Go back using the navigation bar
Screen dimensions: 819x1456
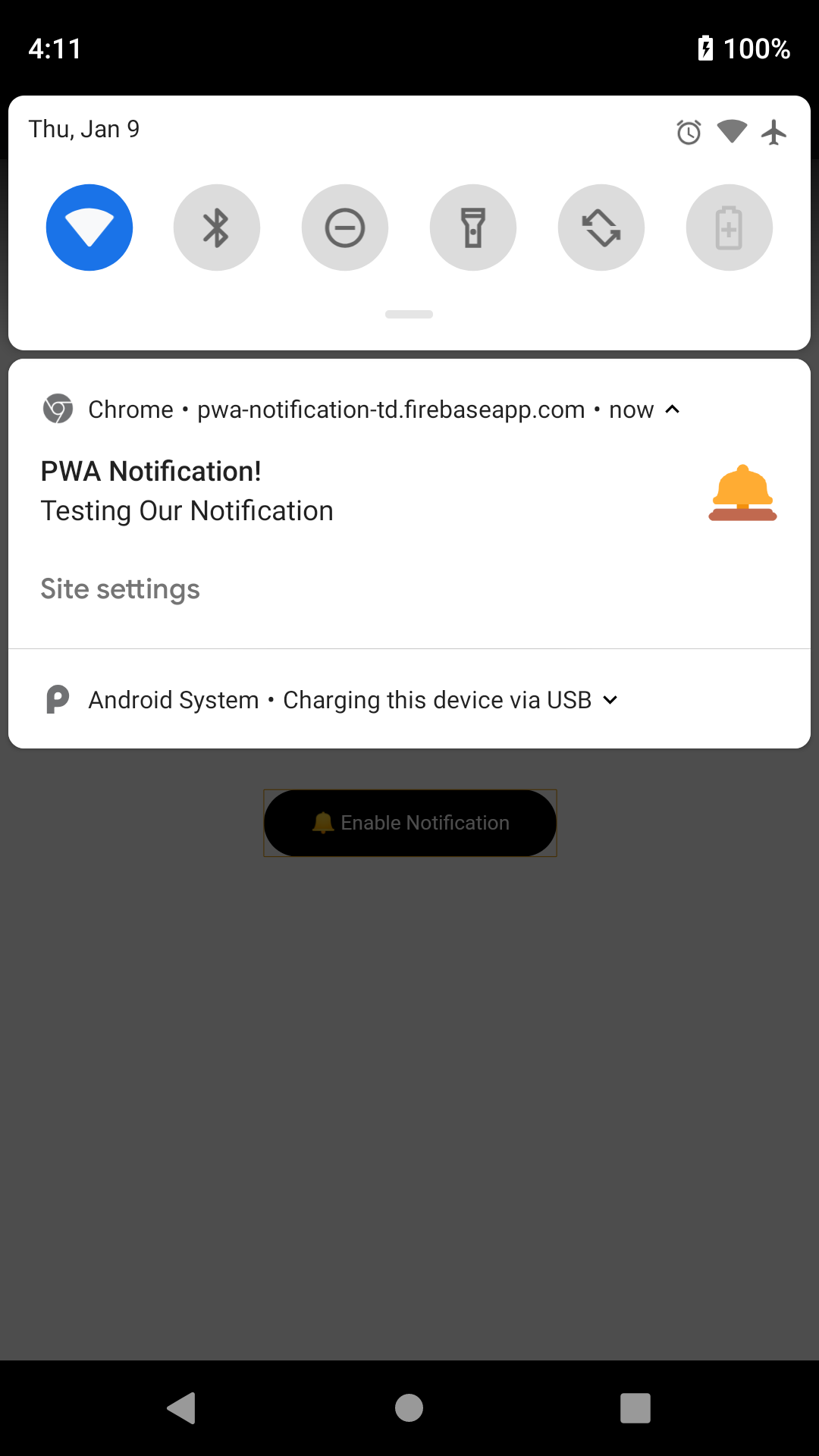pyautogui.click(x=182, y=1408)
